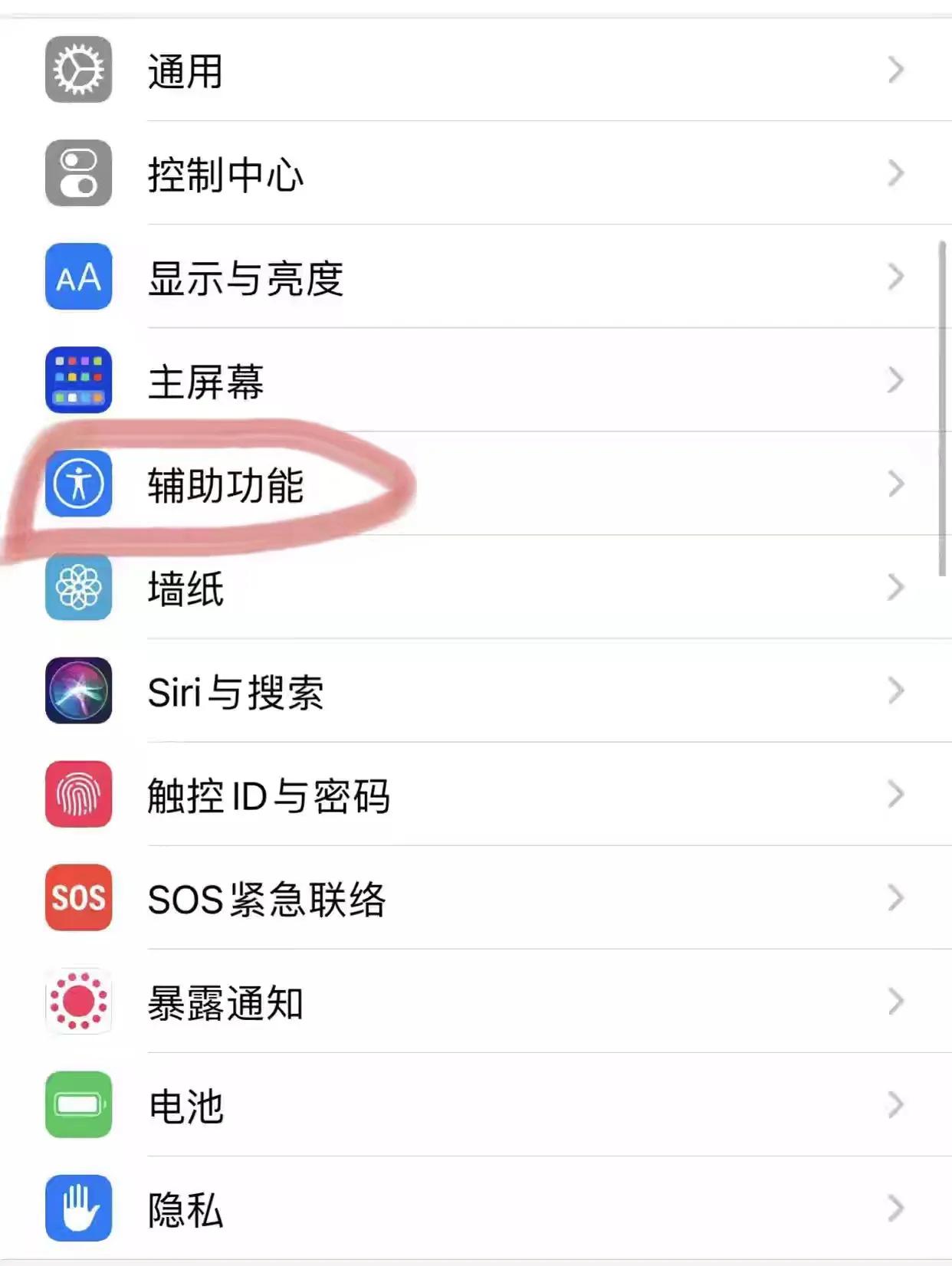Tap the Control Center toggle-switches icon
The image size is (952, 1266).
pos(77,175)
